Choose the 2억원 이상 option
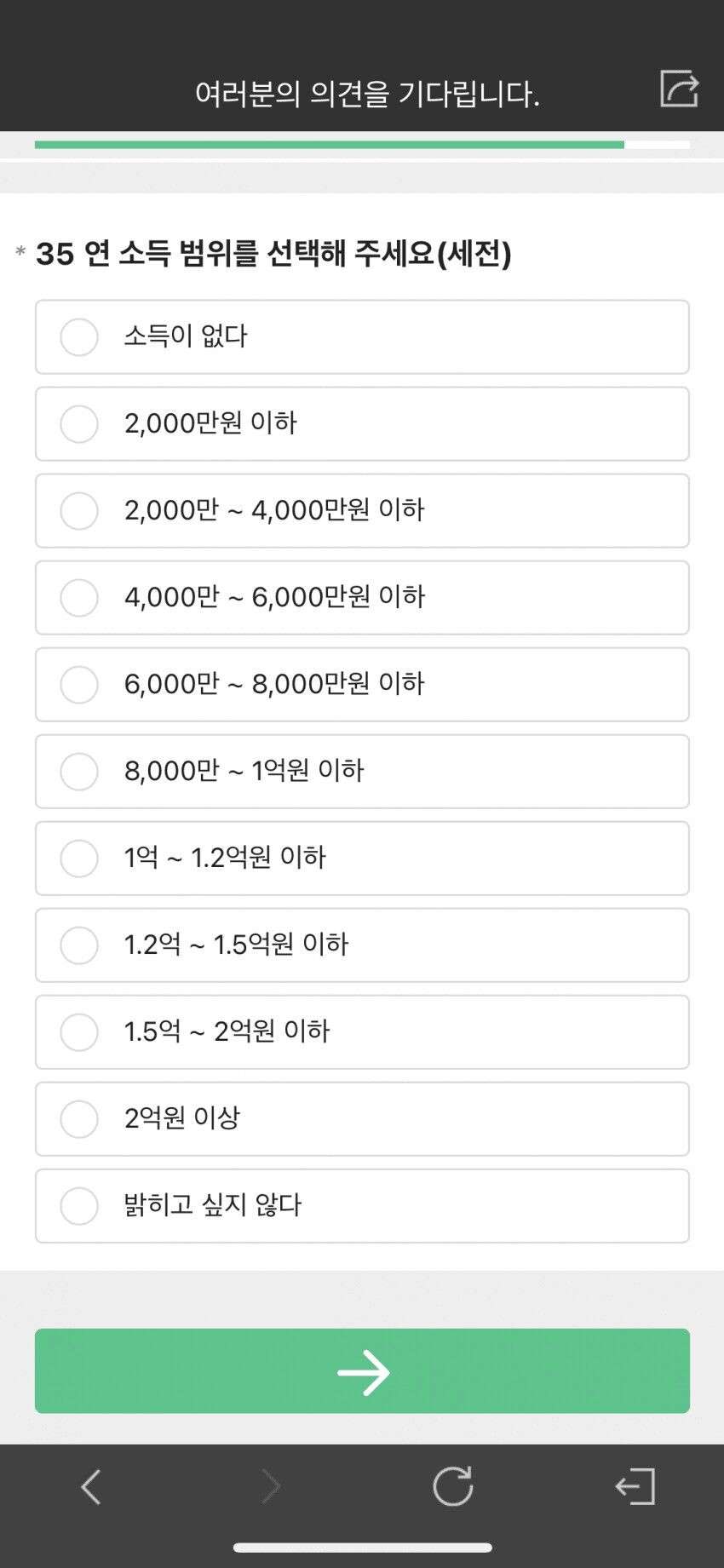The height and width of the screenshot is (1568, 724). pos(362,1118)
